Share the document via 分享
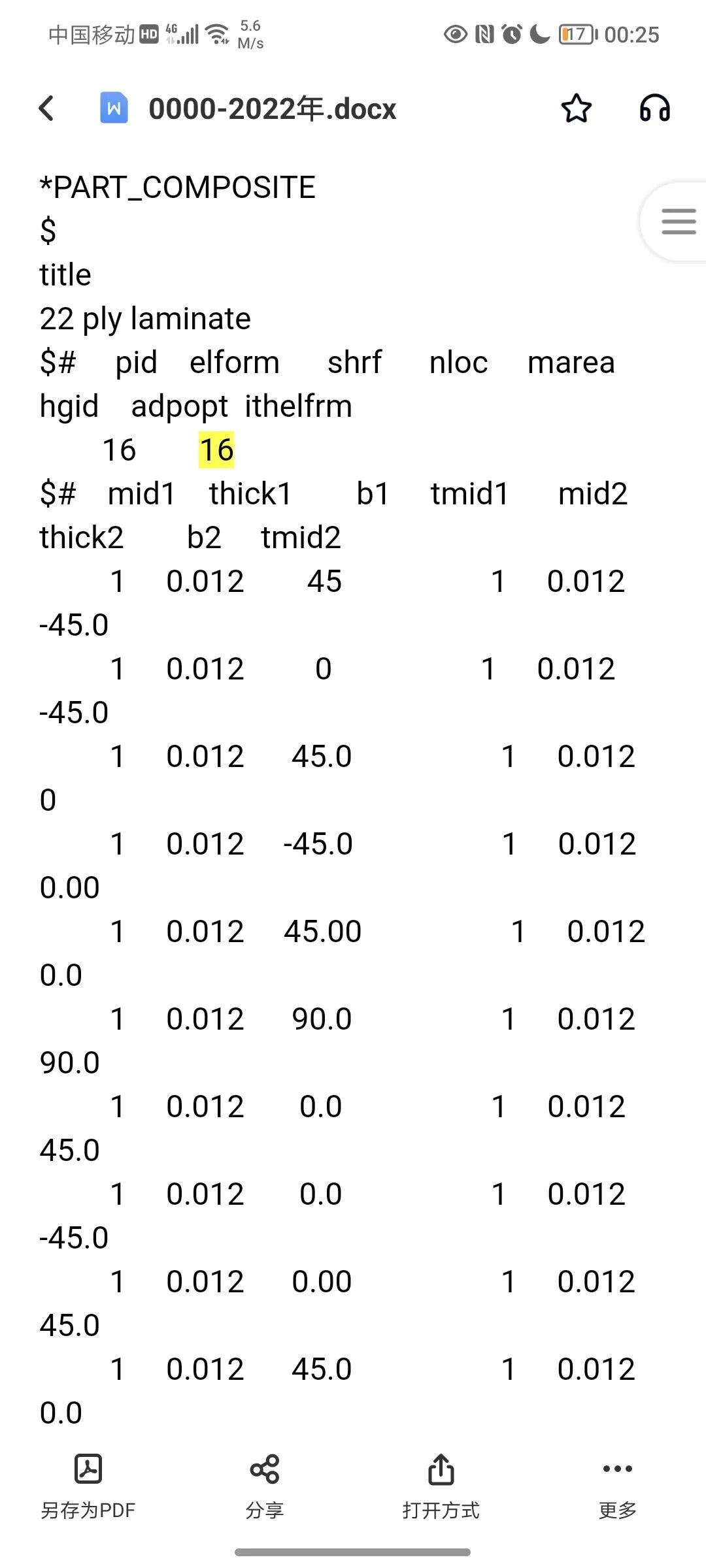This screenshot has height=1568, width=706. pos(265,1487)
